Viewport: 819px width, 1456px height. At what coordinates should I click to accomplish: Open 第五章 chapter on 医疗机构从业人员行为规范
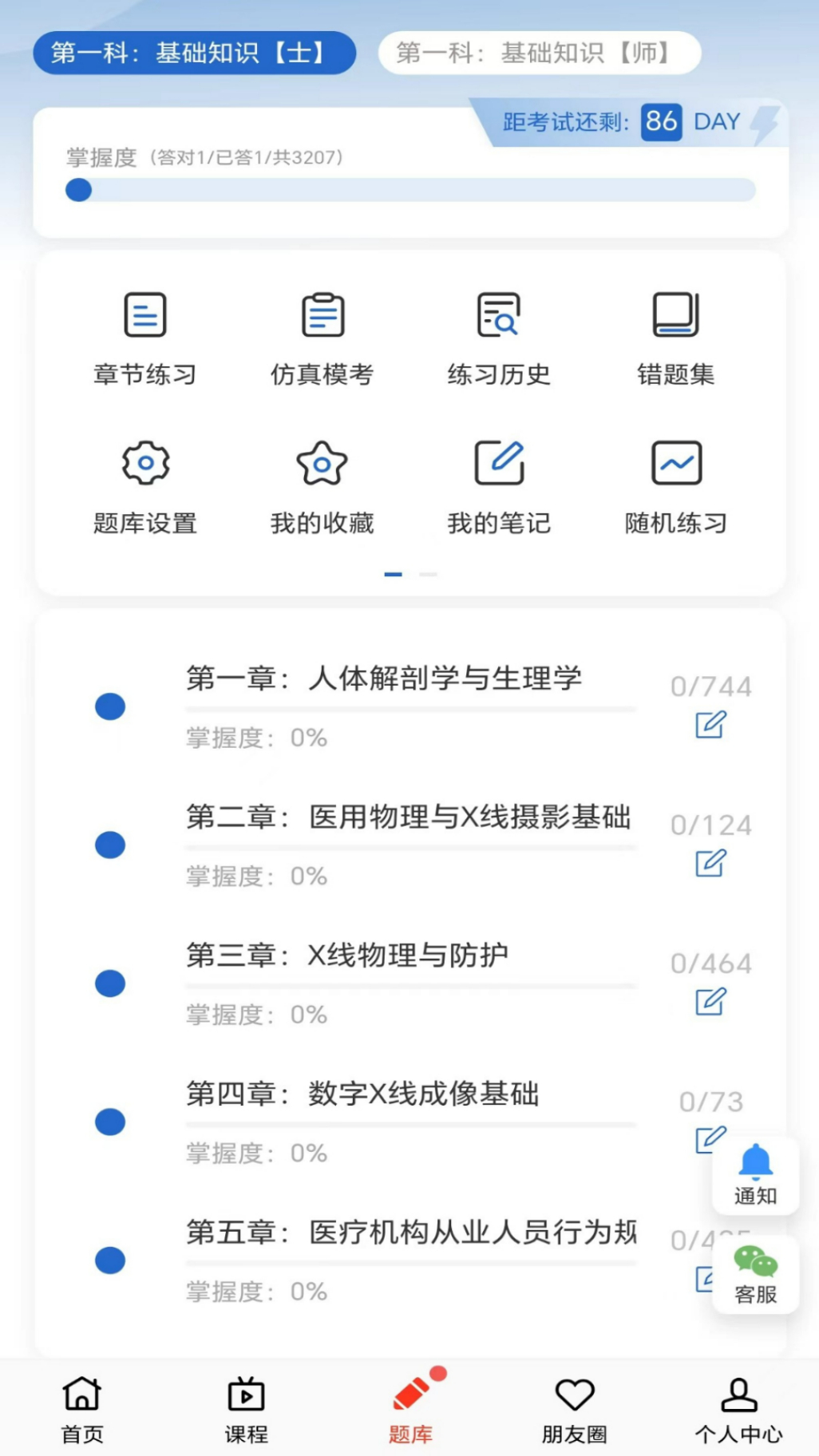click(x=411, y=1233)
